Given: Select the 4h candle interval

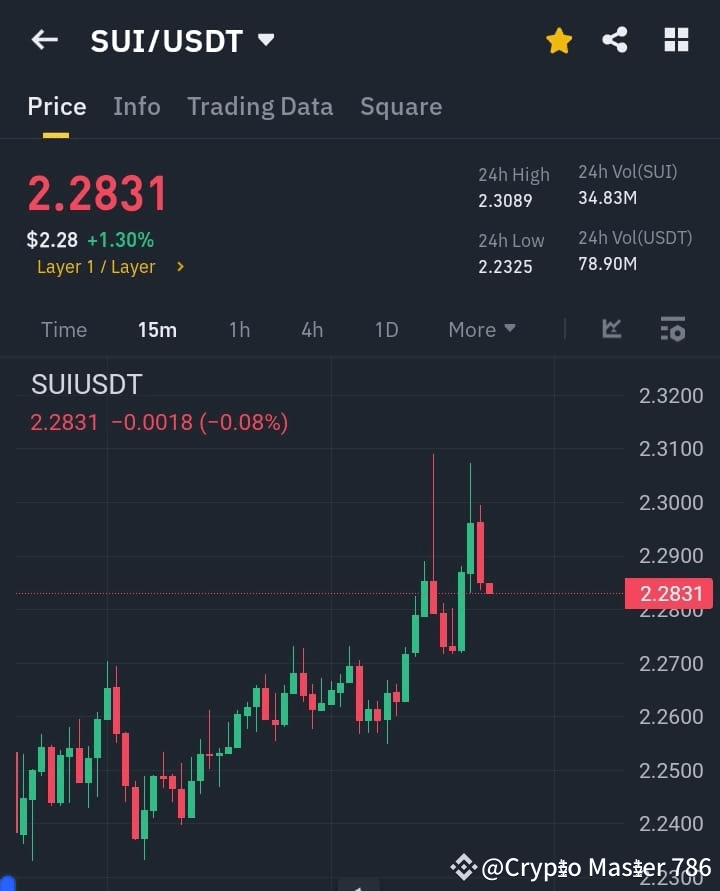Looking at the screenshot, I should (x=311, y=329).
